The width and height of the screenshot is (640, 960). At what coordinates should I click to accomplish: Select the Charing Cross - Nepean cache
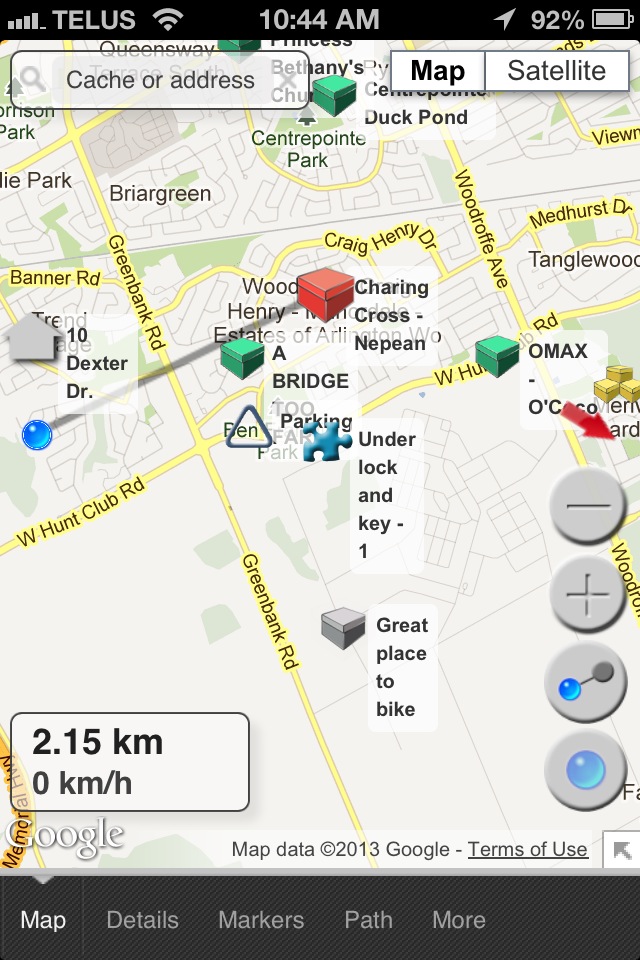(326, 295)
